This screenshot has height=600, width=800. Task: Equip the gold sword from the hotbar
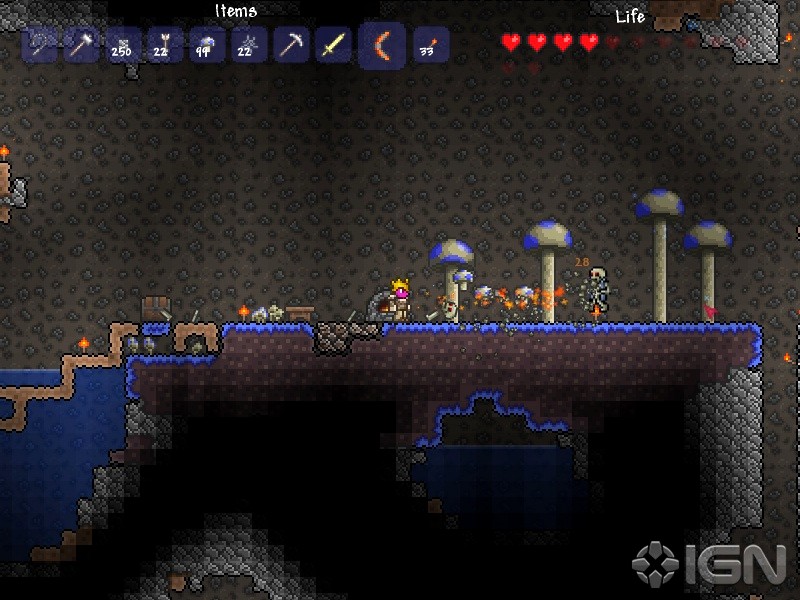click(x=333, y=45)
